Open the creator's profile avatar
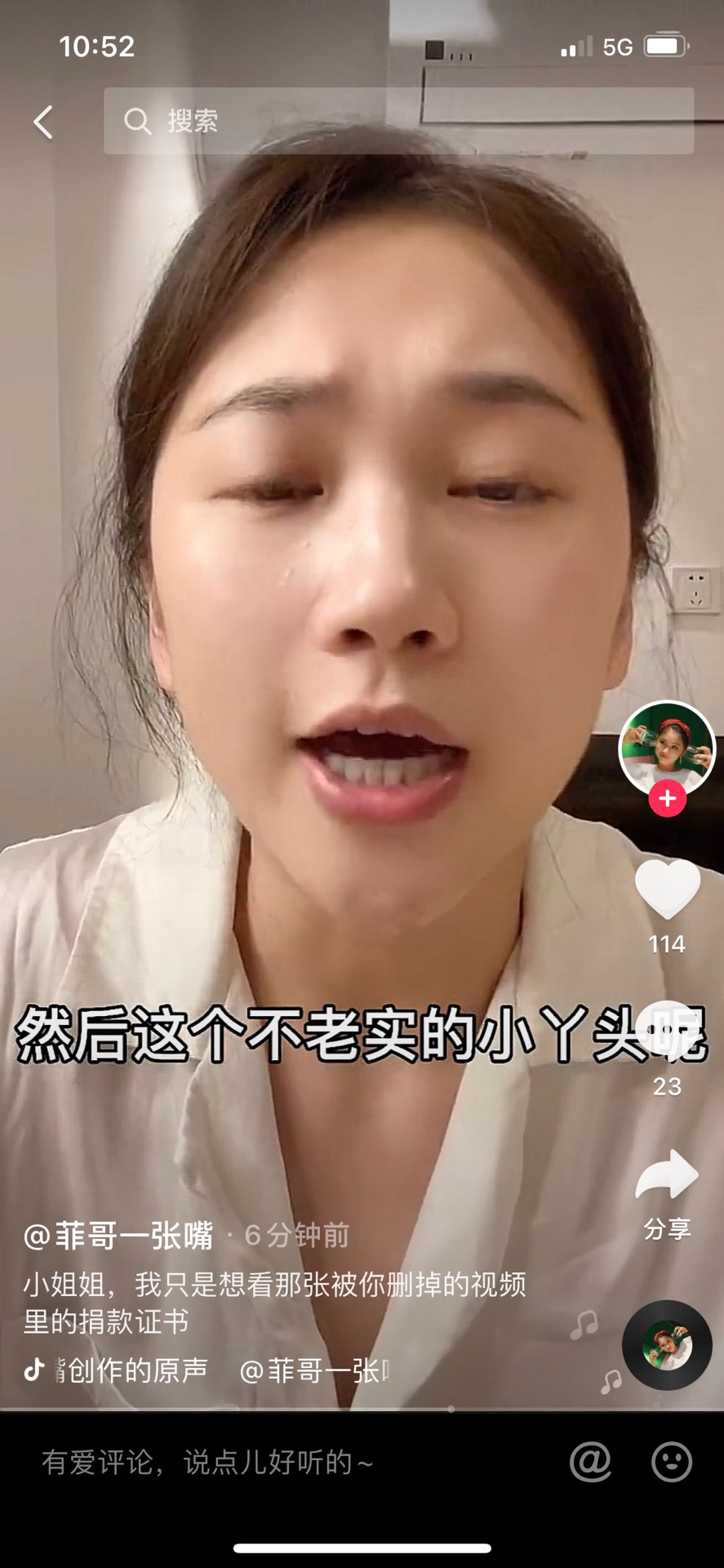Image resolution: width=724 pixels, height=1568 pixels. (x=667, y=748)
